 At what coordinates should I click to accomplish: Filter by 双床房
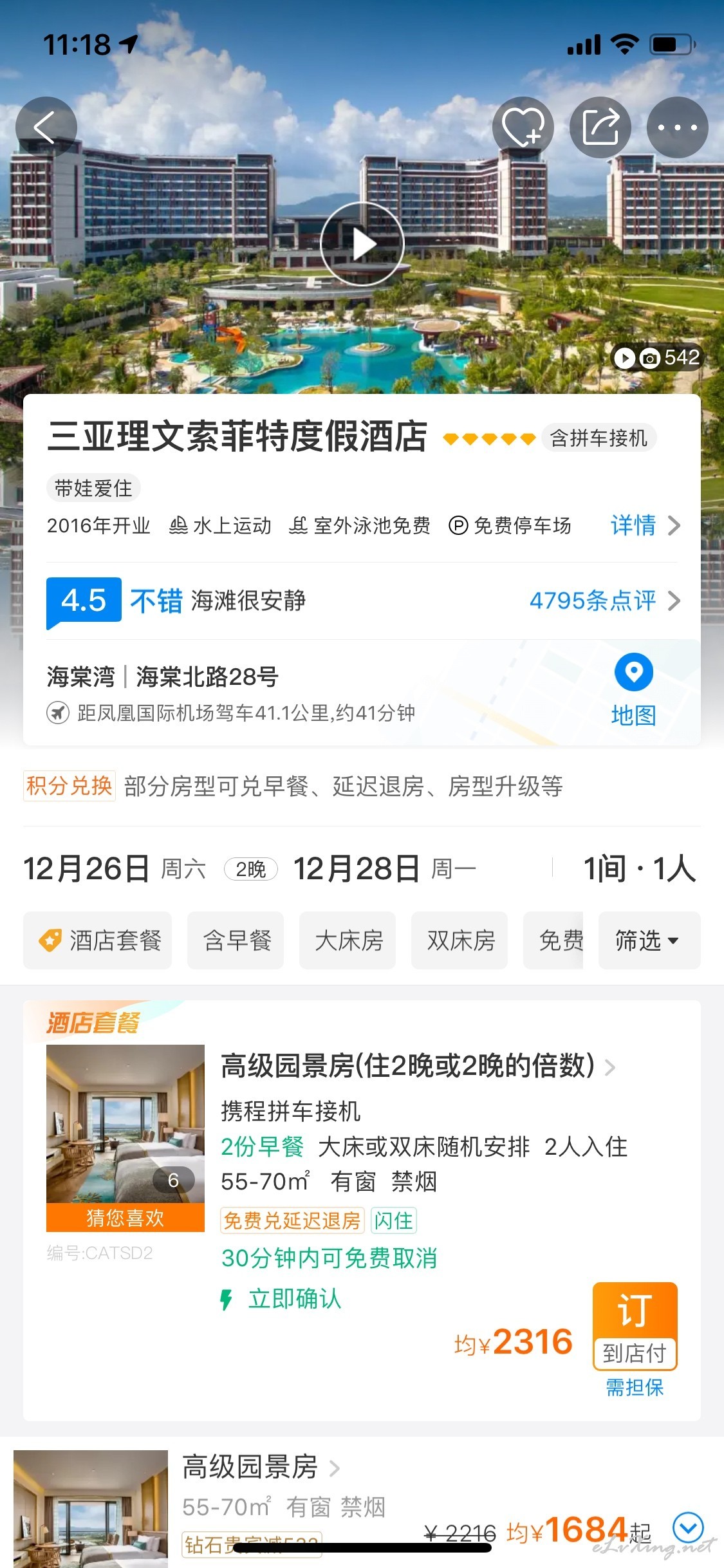(x=459, y=940)
